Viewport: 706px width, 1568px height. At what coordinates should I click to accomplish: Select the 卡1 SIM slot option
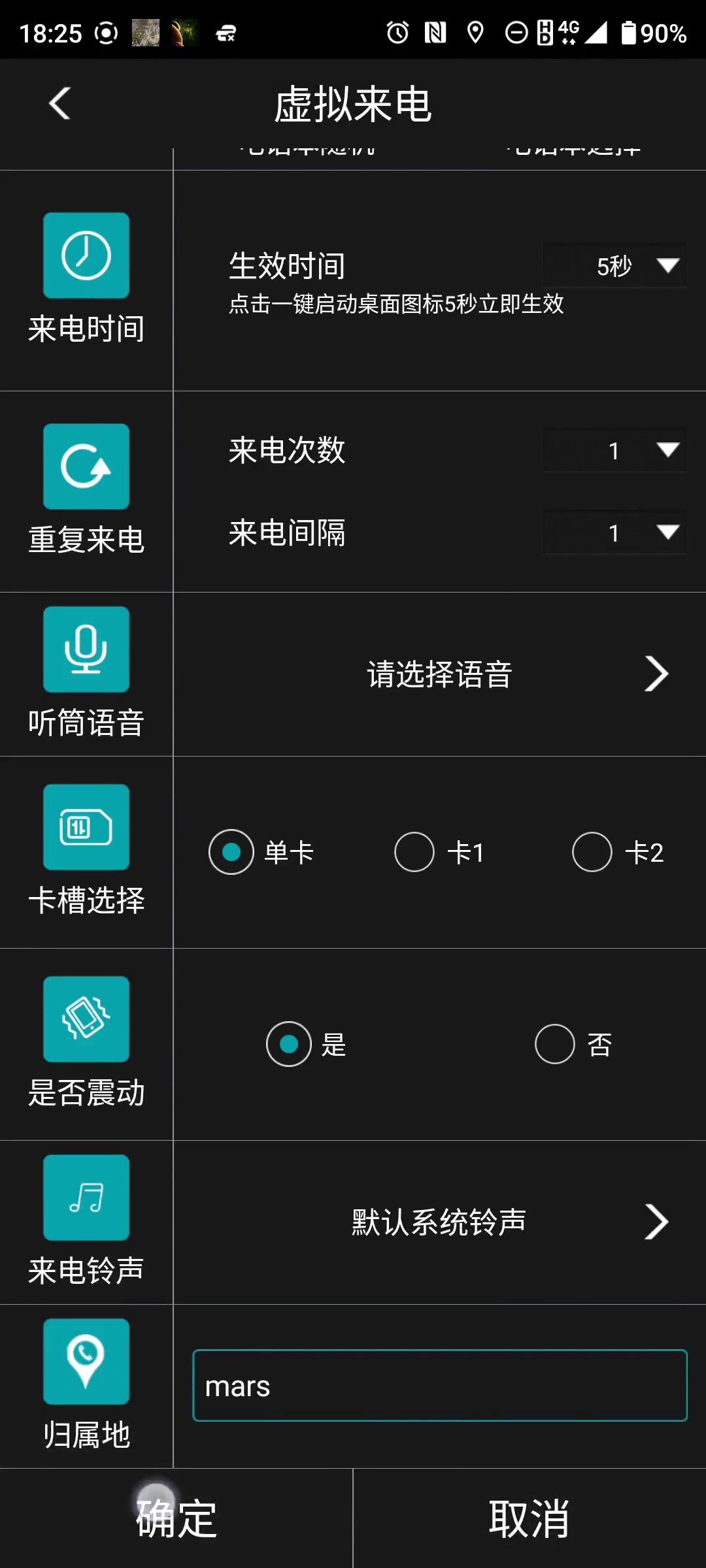[414, 852]
